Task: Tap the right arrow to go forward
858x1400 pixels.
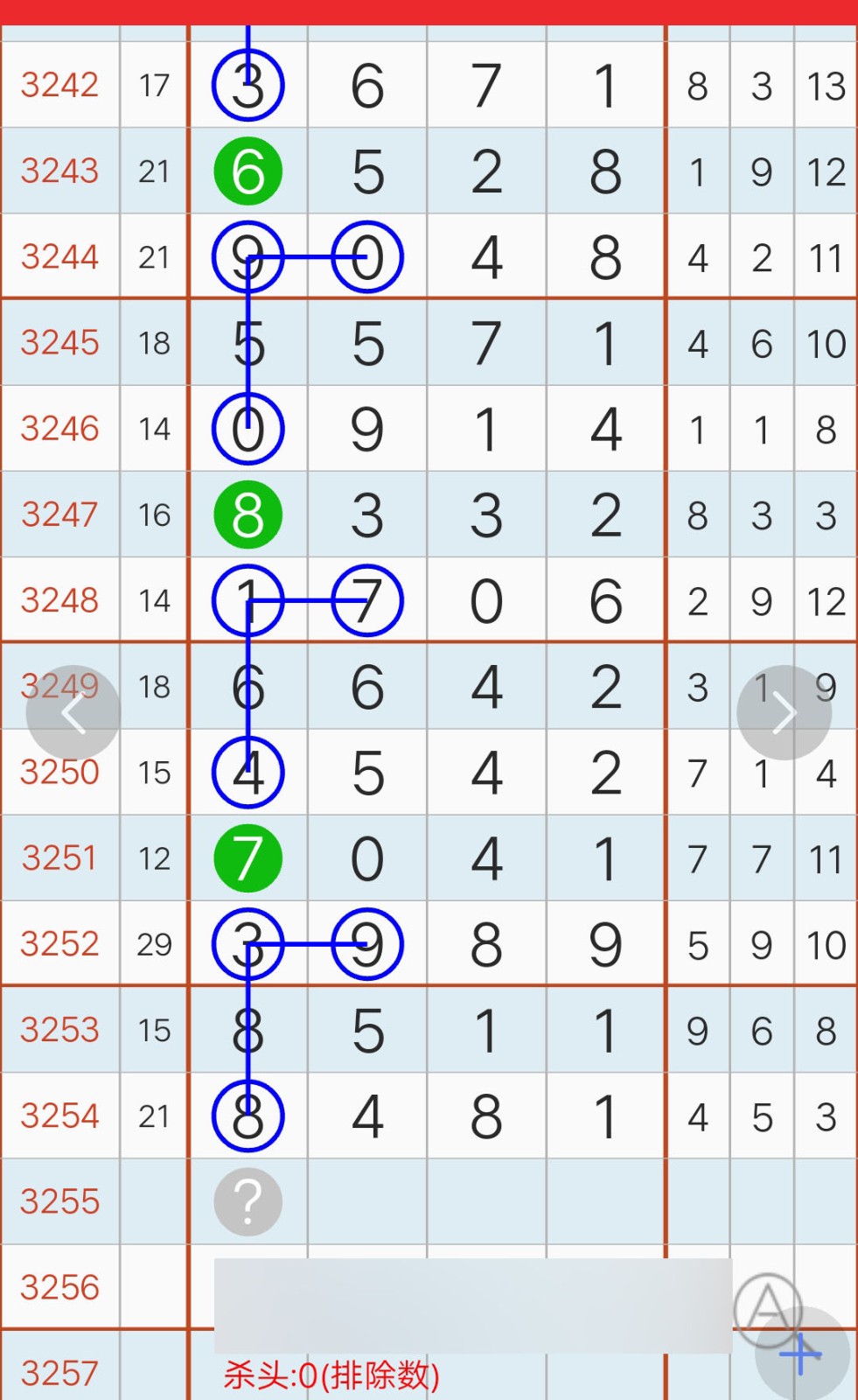Action: pyautogui.click(x=784, y=713)
